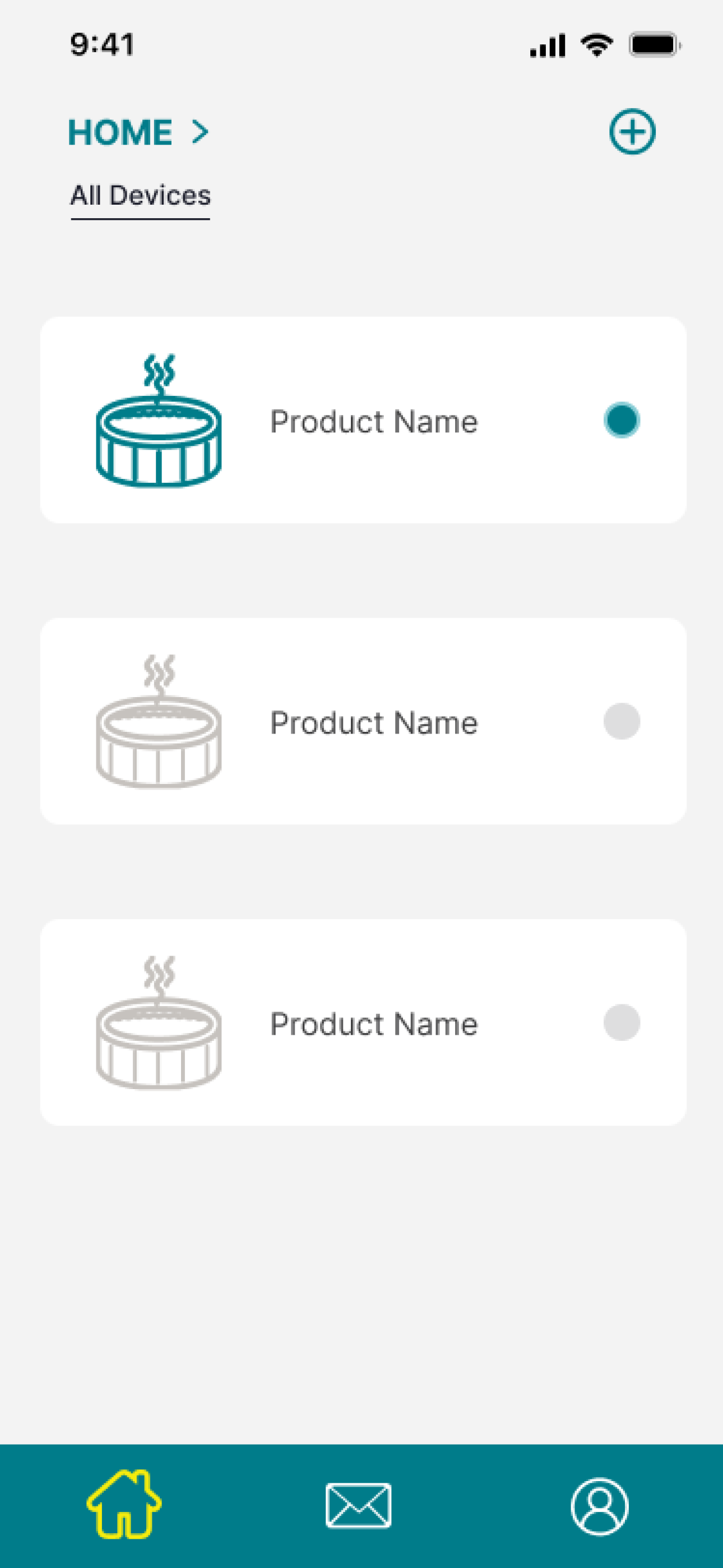Click the HOME link at top left
The height and width of the screenshot is (1568, 723).
pos(119,131)
